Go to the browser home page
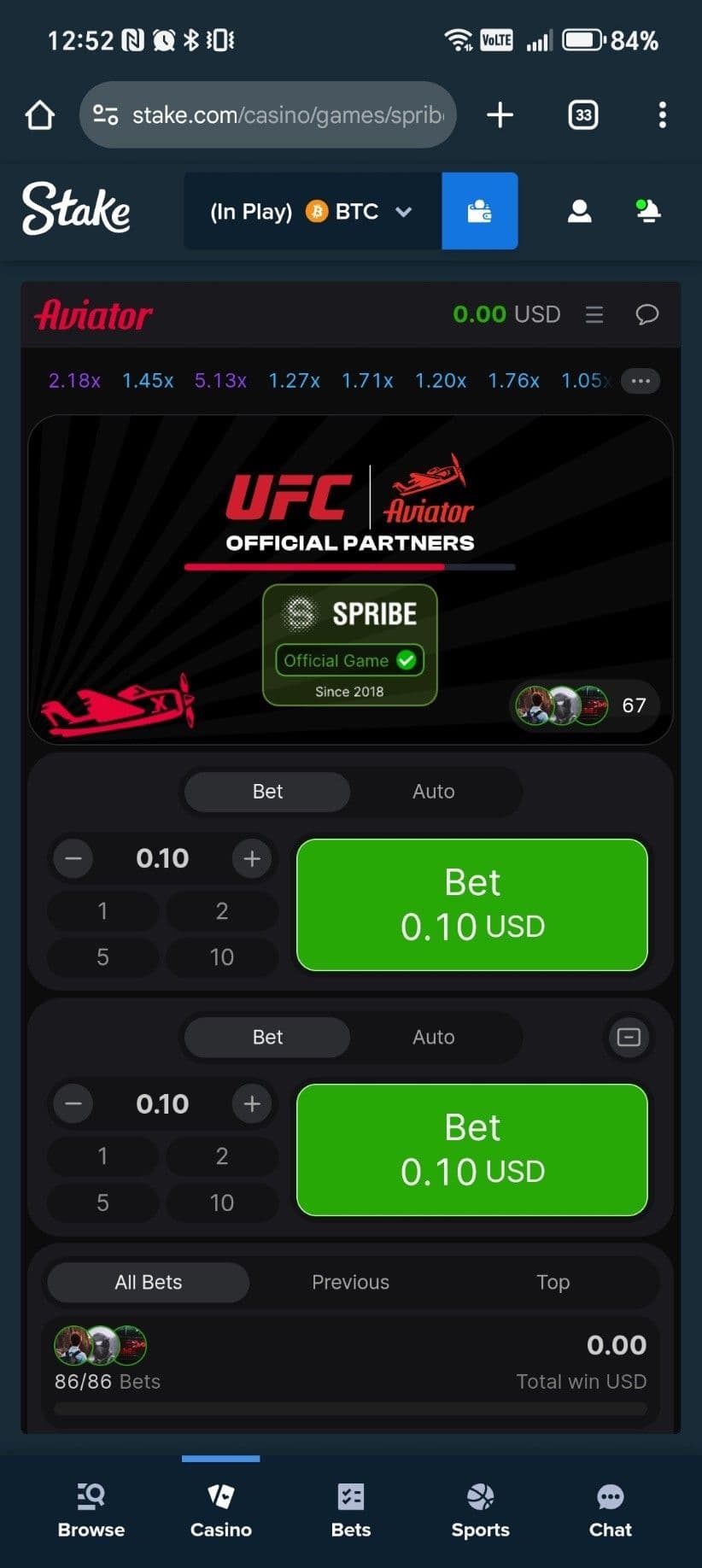Image resolution: width=702 pixels, height=1568 pixels. click(39, 114)
